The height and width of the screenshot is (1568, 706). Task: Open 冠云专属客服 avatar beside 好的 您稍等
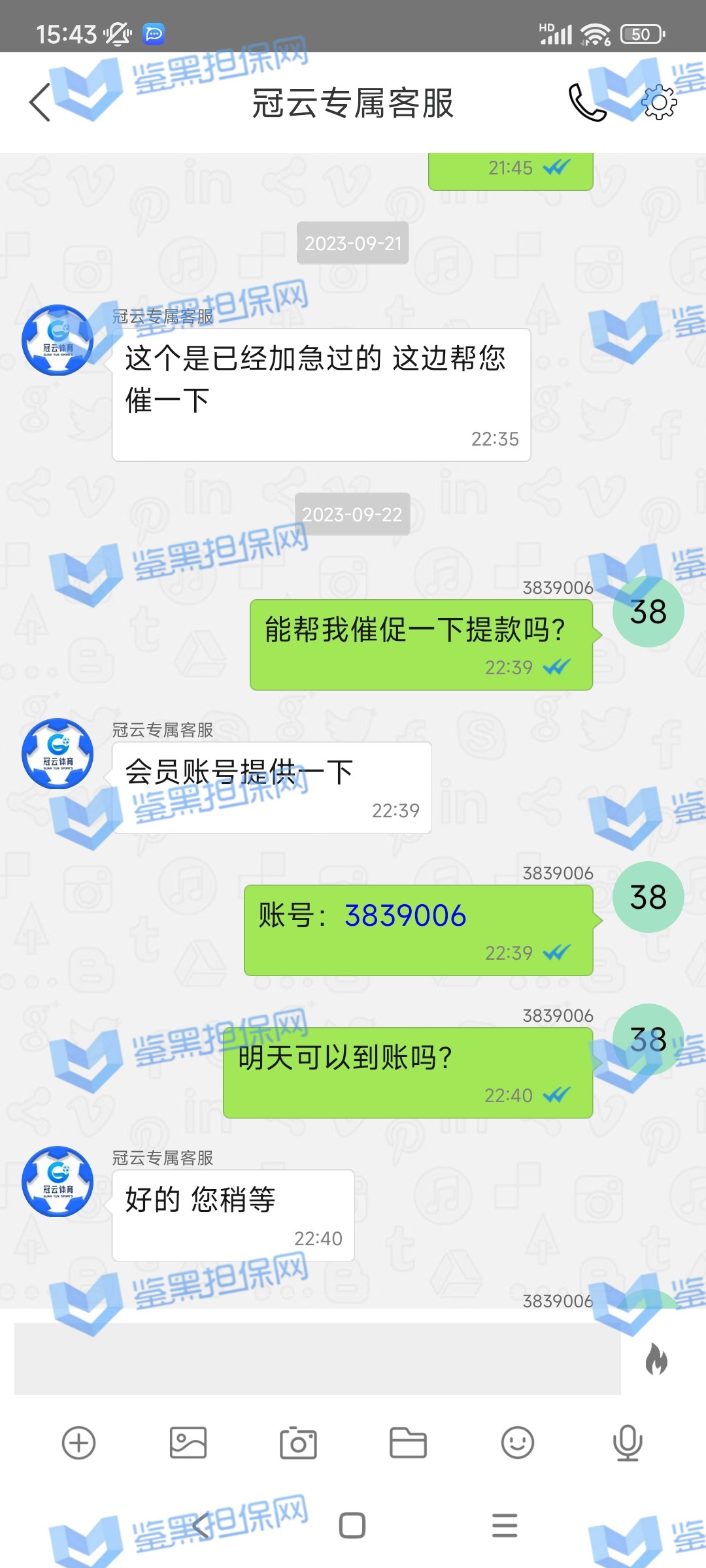pos(58,1181)
